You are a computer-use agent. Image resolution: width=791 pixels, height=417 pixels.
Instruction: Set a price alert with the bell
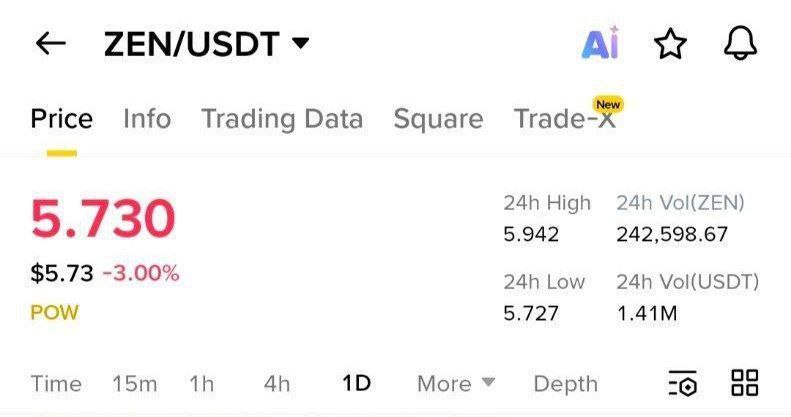740,44
